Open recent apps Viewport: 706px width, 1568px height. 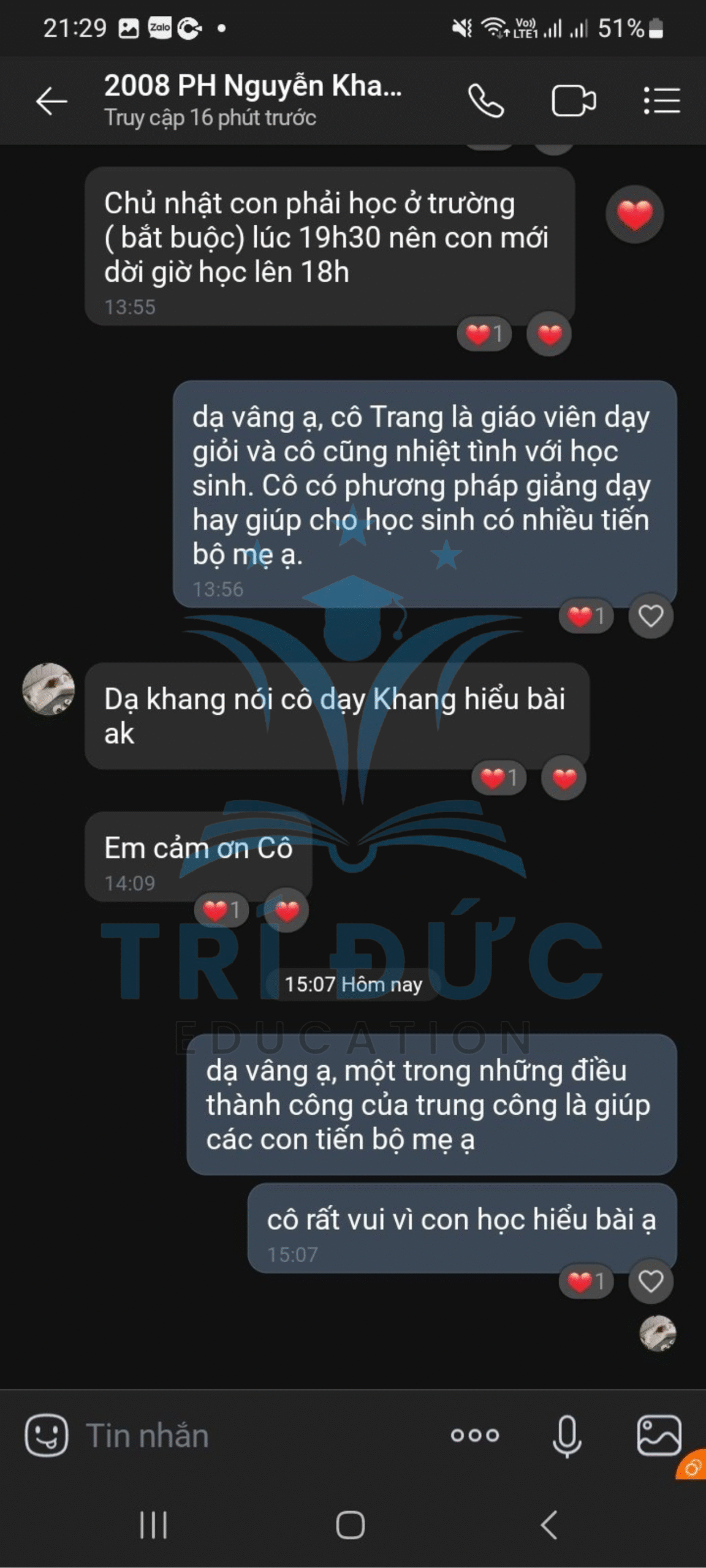[x=153, y=1525]
